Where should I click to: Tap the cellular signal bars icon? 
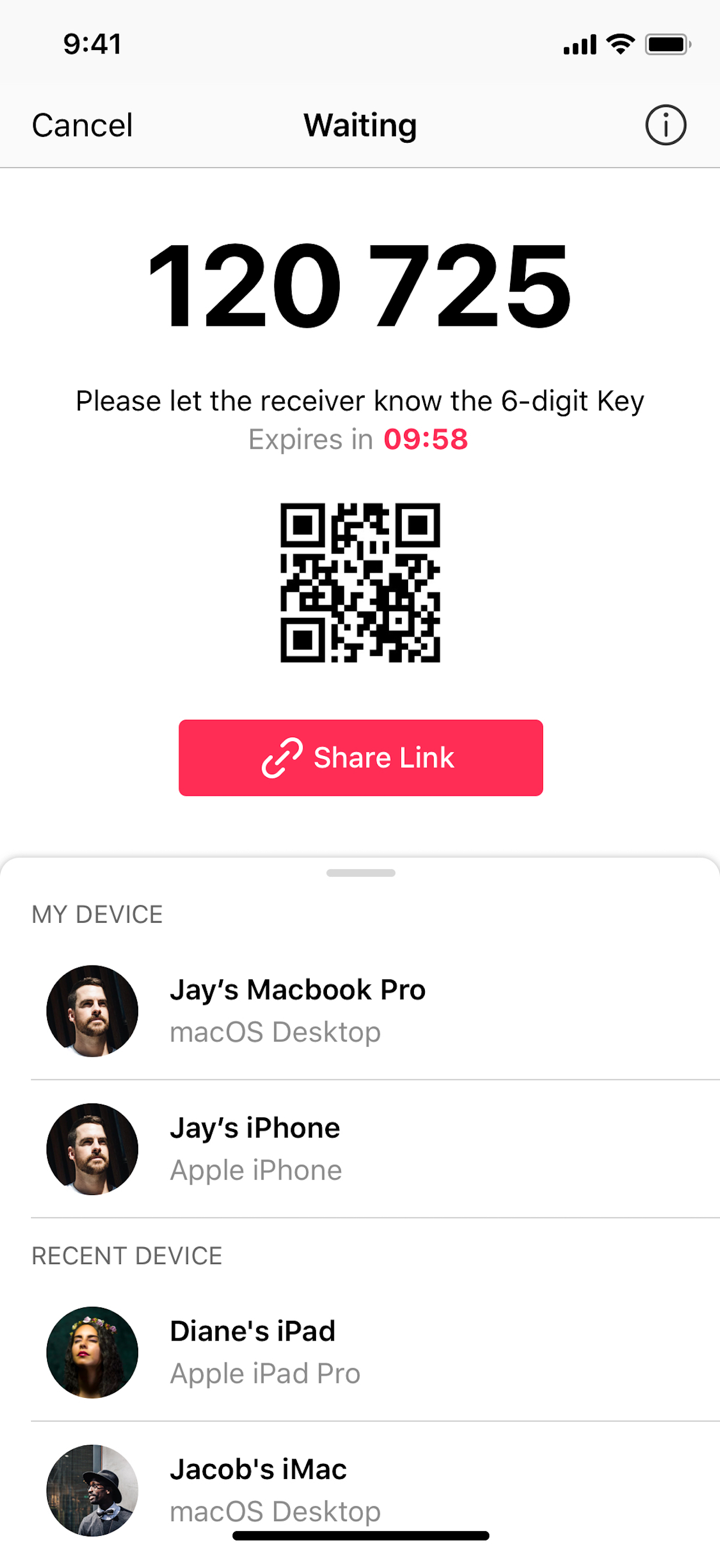578,43
